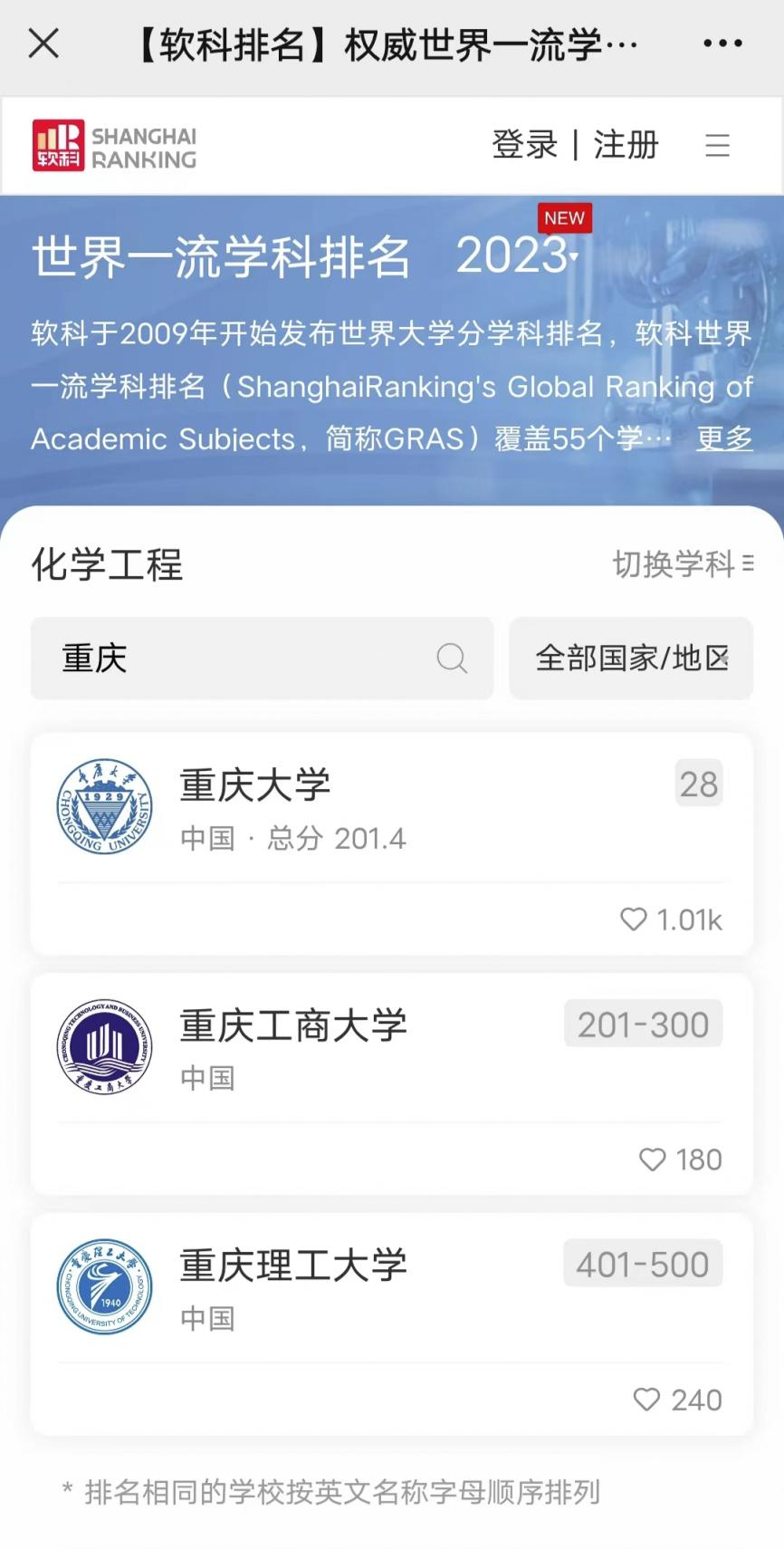
Task: Tap 登录 to log in
Action: pyautogui.click(x=524, y=145)
